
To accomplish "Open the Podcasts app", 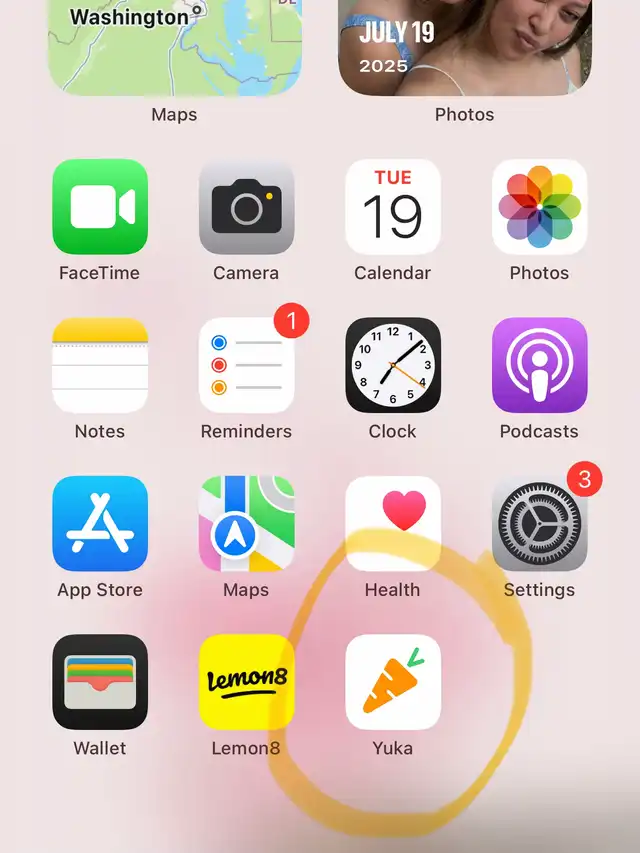I will (x=539, y=365).
